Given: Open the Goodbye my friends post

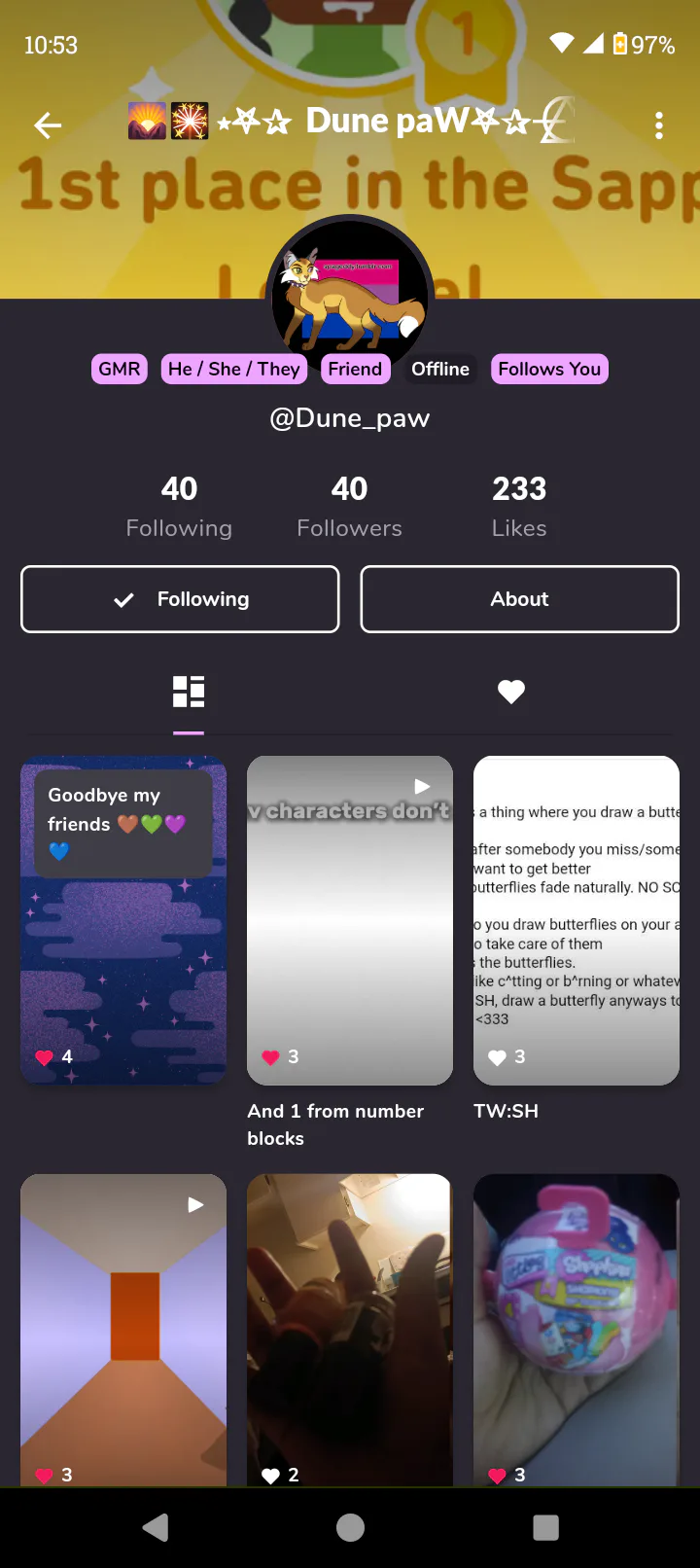Looking at the screenshot, I should coord(123,920).
